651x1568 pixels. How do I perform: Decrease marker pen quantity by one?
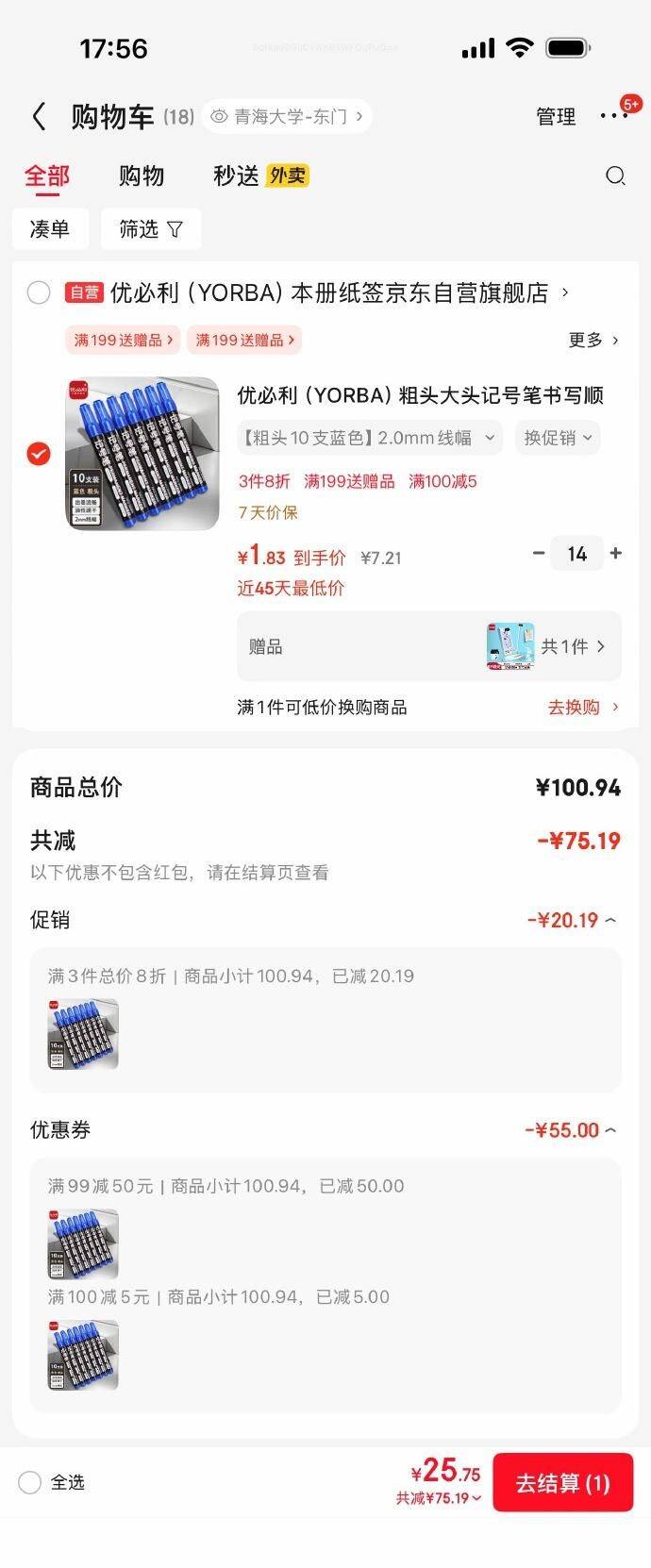[x=539, y=554]
